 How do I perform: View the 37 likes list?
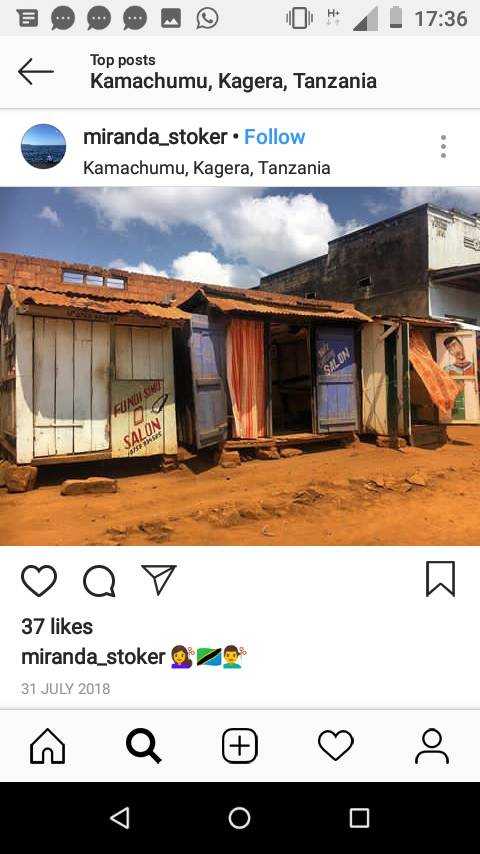(57, 626)
